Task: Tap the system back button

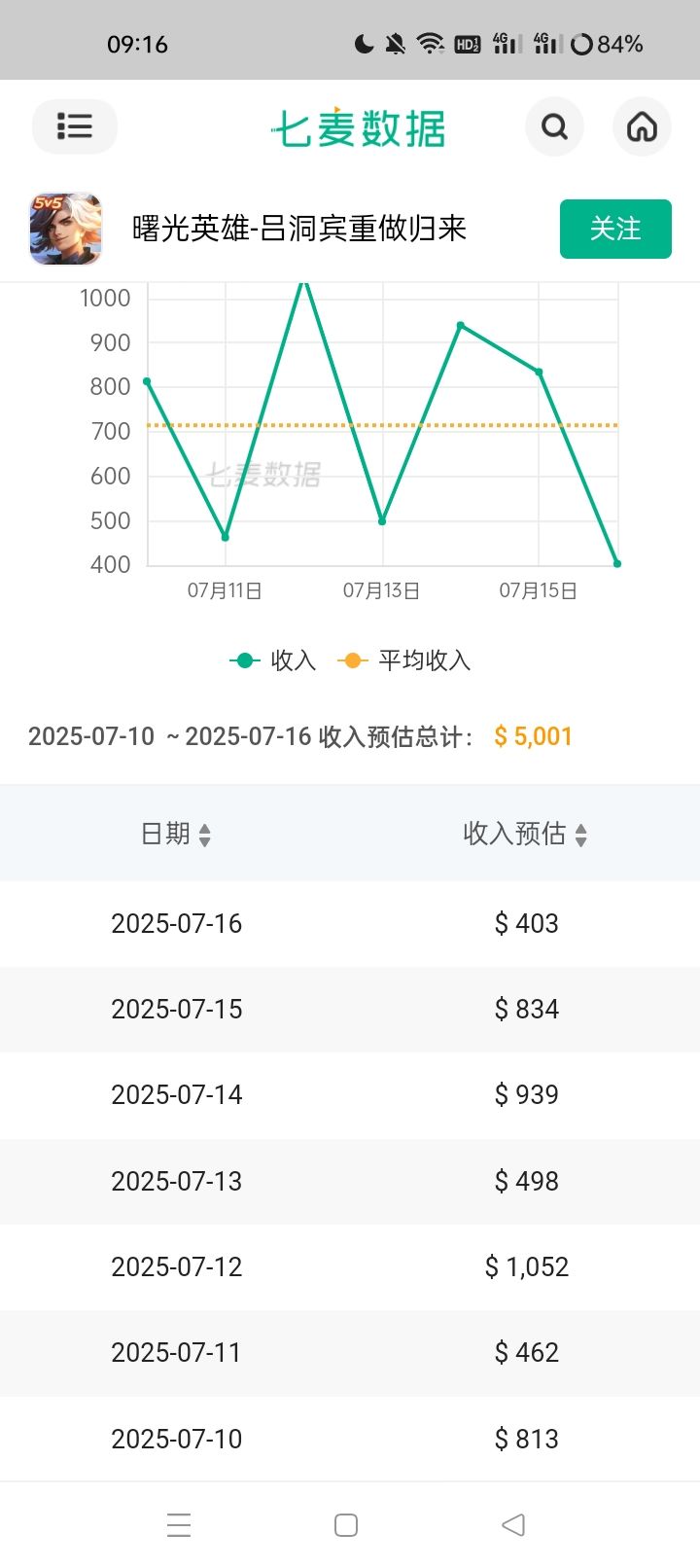Action: coord(513,1524)
